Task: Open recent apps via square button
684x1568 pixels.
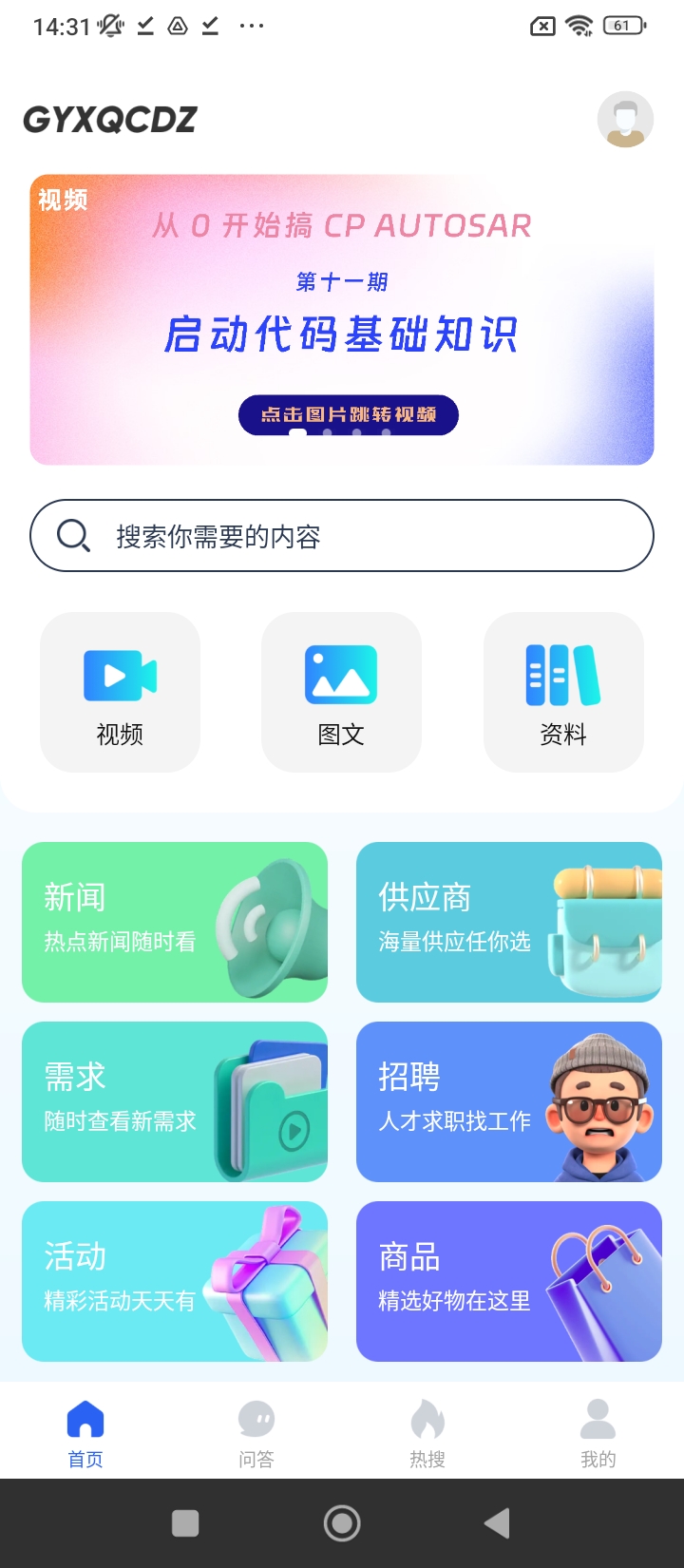Action: (x=185, y=1523)
